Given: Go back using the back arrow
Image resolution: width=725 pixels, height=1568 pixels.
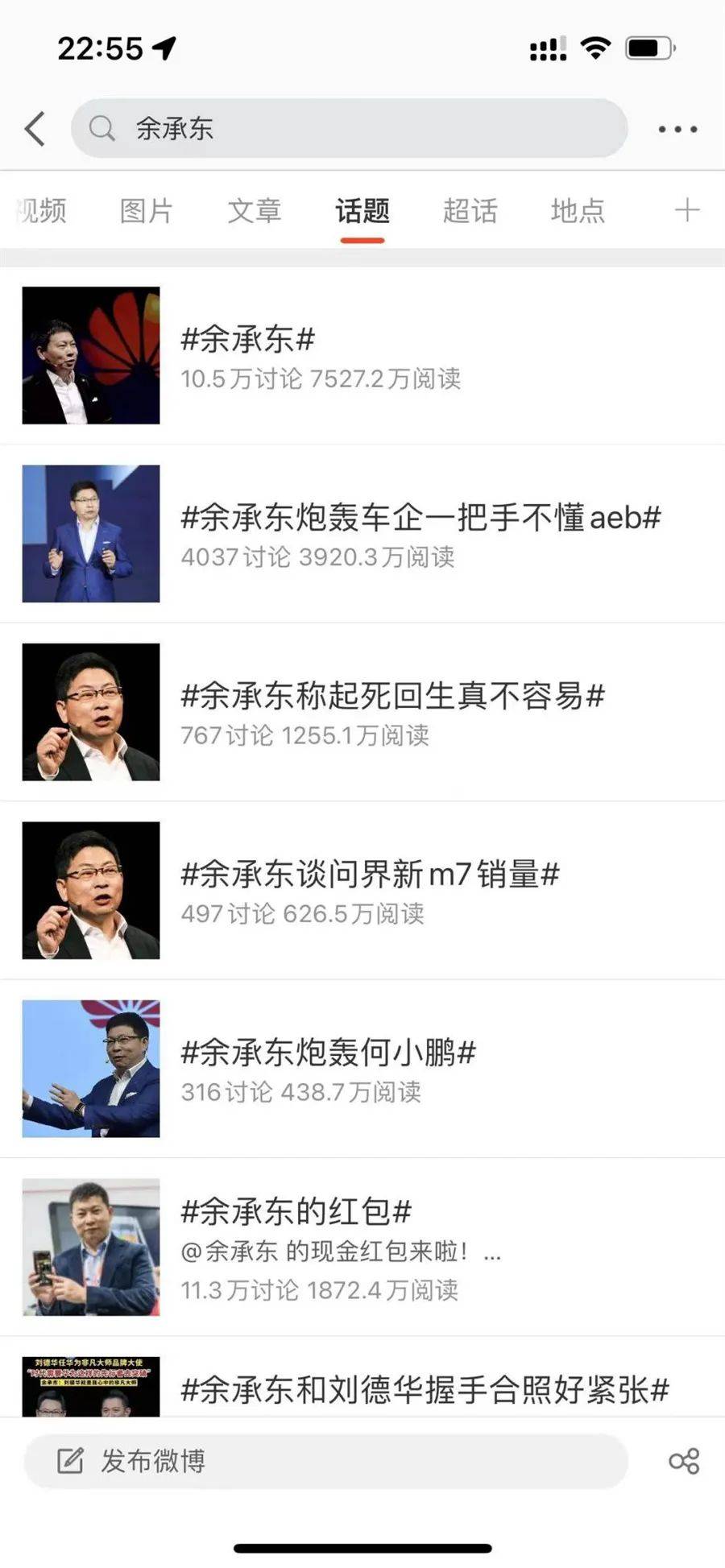Looking at the screenshot, I should coord(35,129).
